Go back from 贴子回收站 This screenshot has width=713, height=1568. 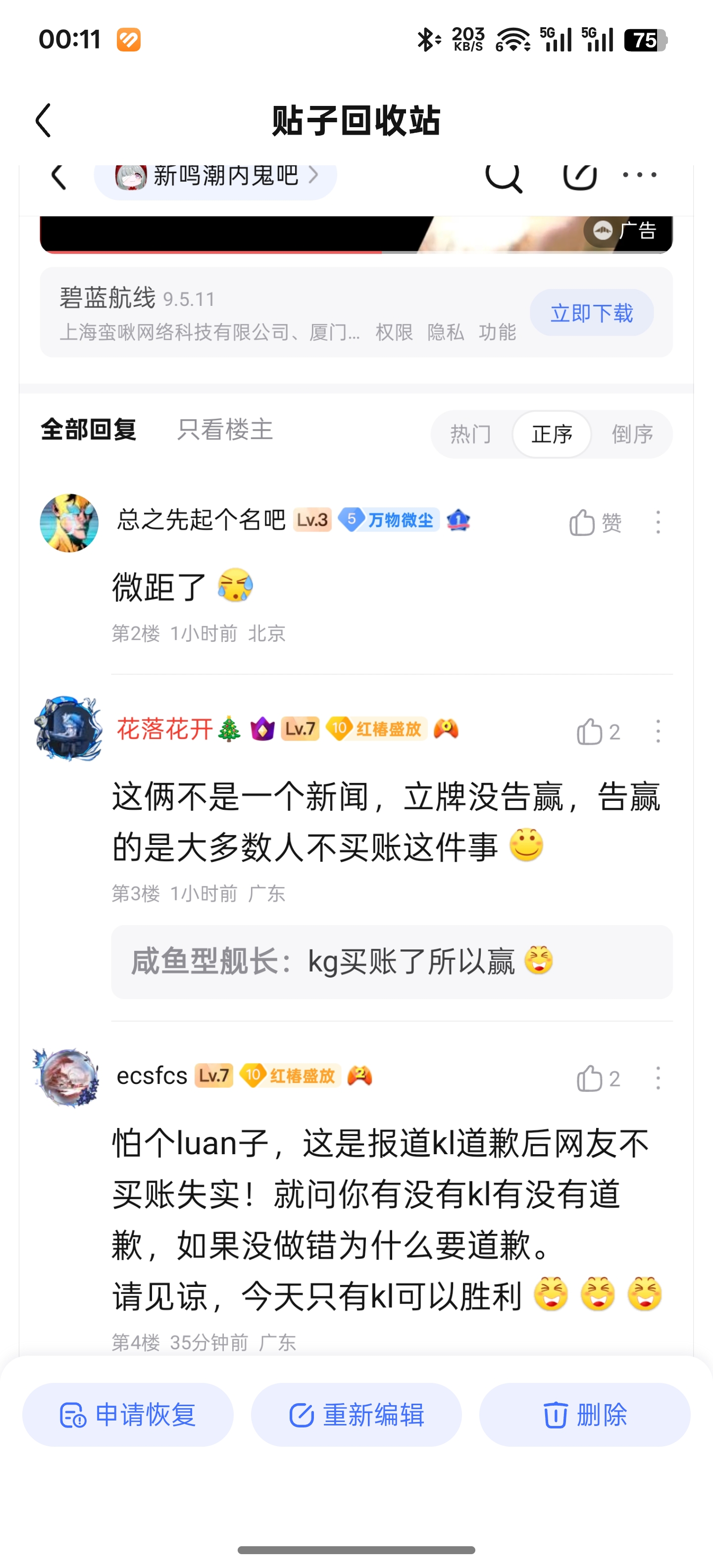click(x=43, y=120)
